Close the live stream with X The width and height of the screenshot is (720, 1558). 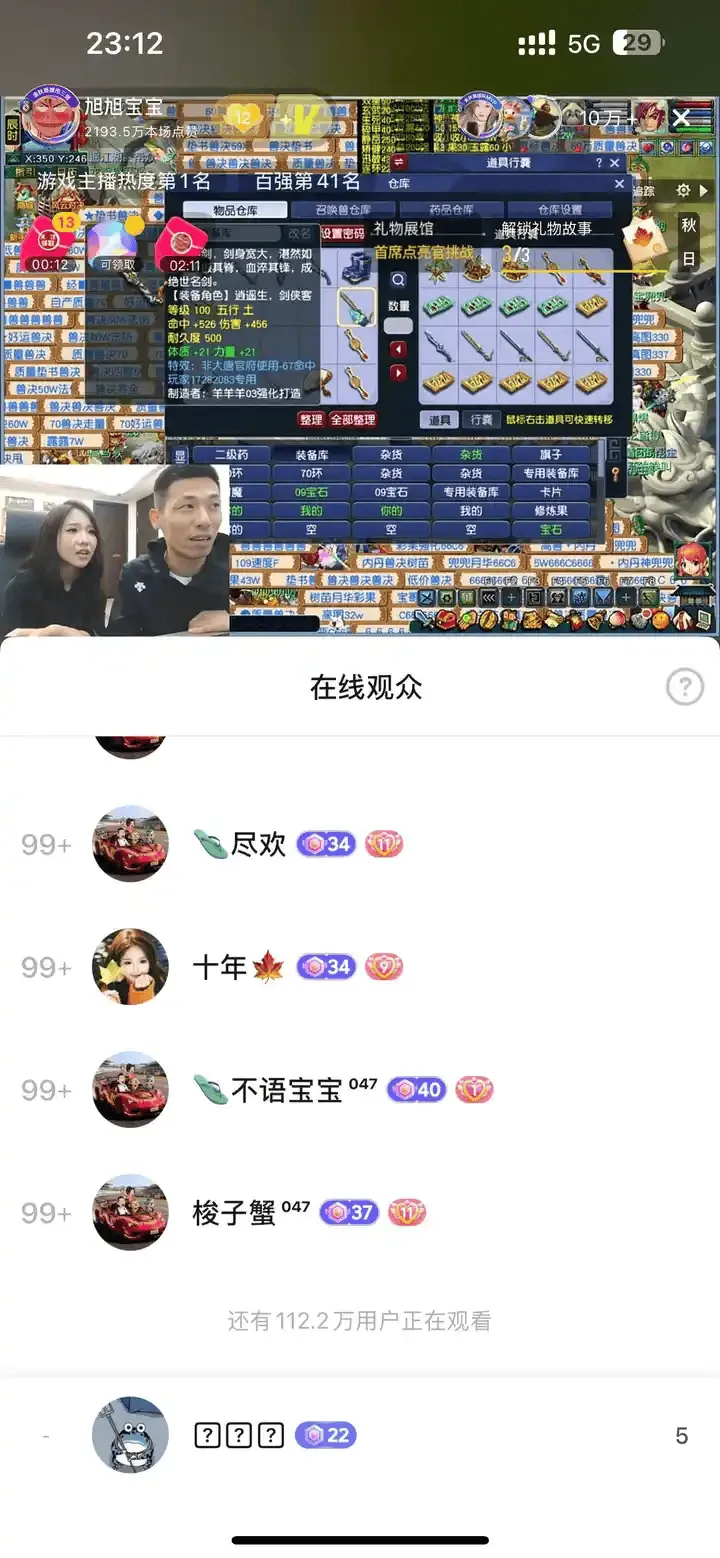(x=681, y=118)
